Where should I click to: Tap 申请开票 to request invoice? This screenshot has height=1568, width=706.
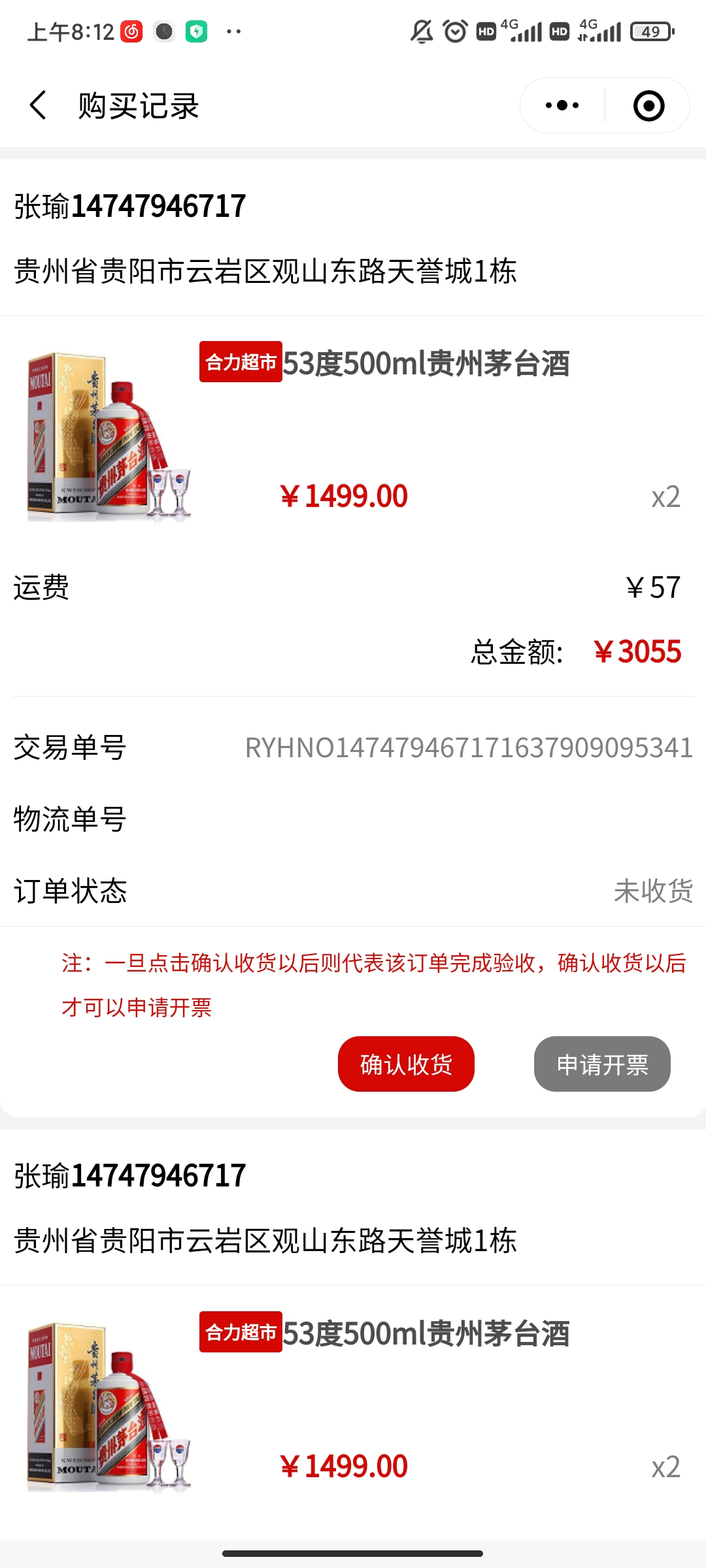[x=602, y=1064]
